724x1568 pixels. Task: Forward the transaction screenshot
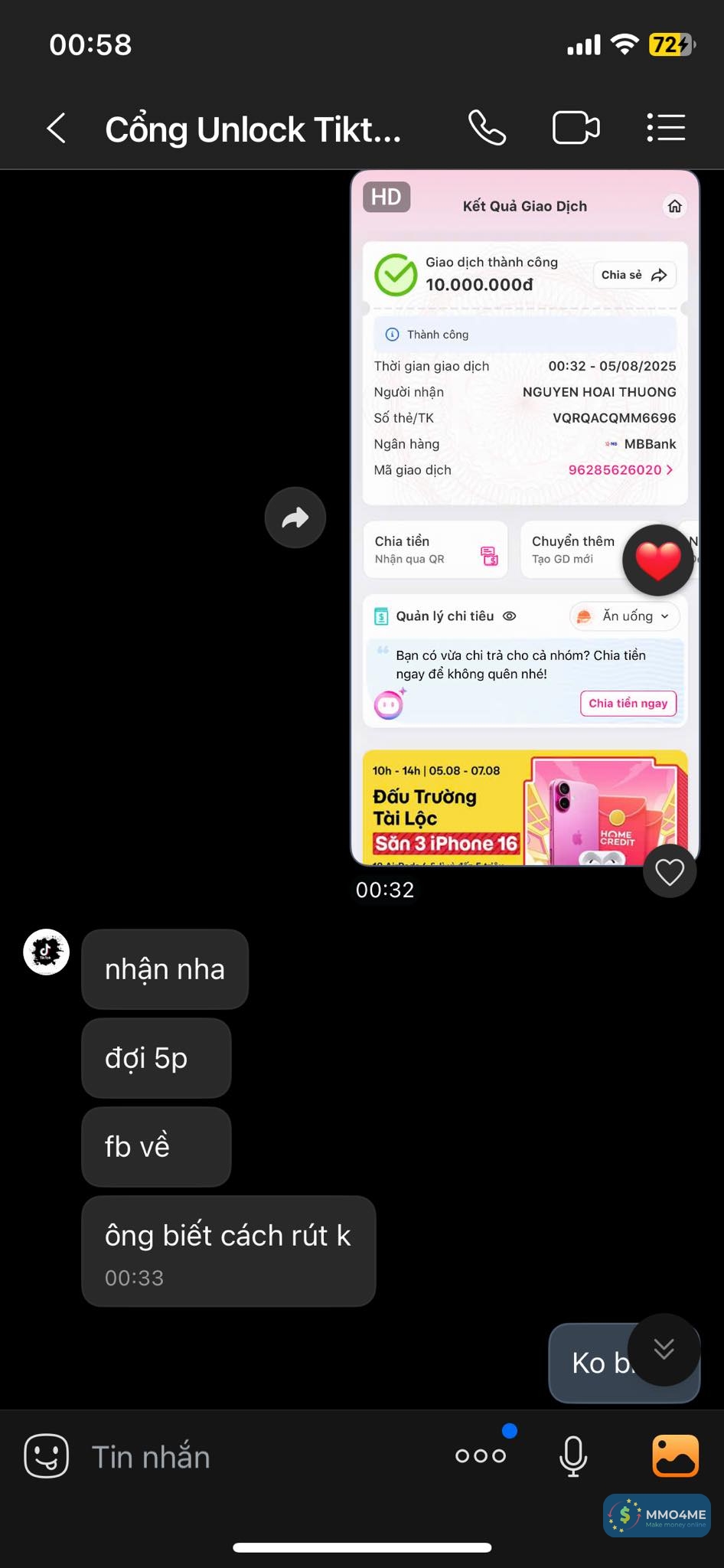point(295,518)
